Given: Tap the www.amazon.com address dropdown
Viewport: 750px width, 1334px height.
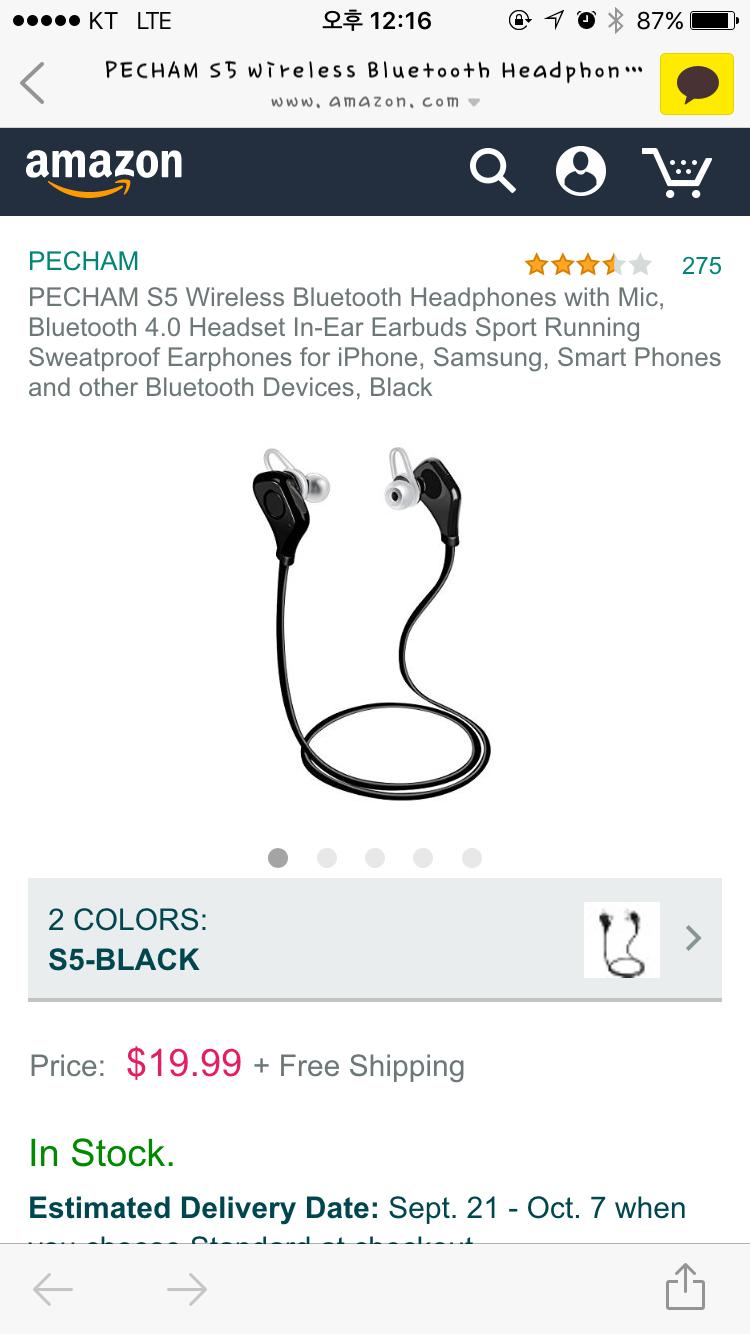Looking at the screenshot, I should click(374, 101).
